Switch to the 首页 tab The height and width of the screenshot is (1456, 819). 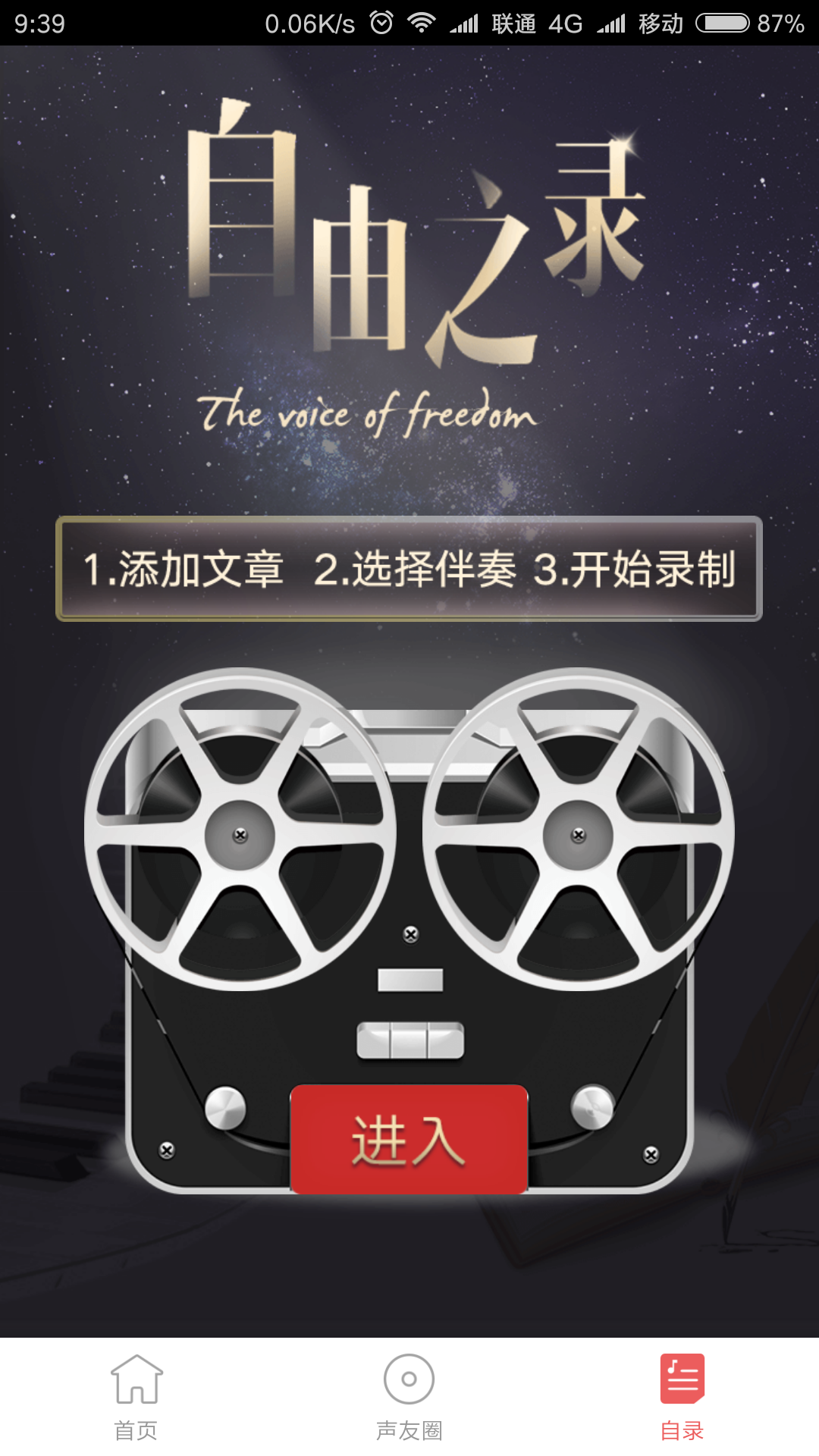(x=136, y=1397)
